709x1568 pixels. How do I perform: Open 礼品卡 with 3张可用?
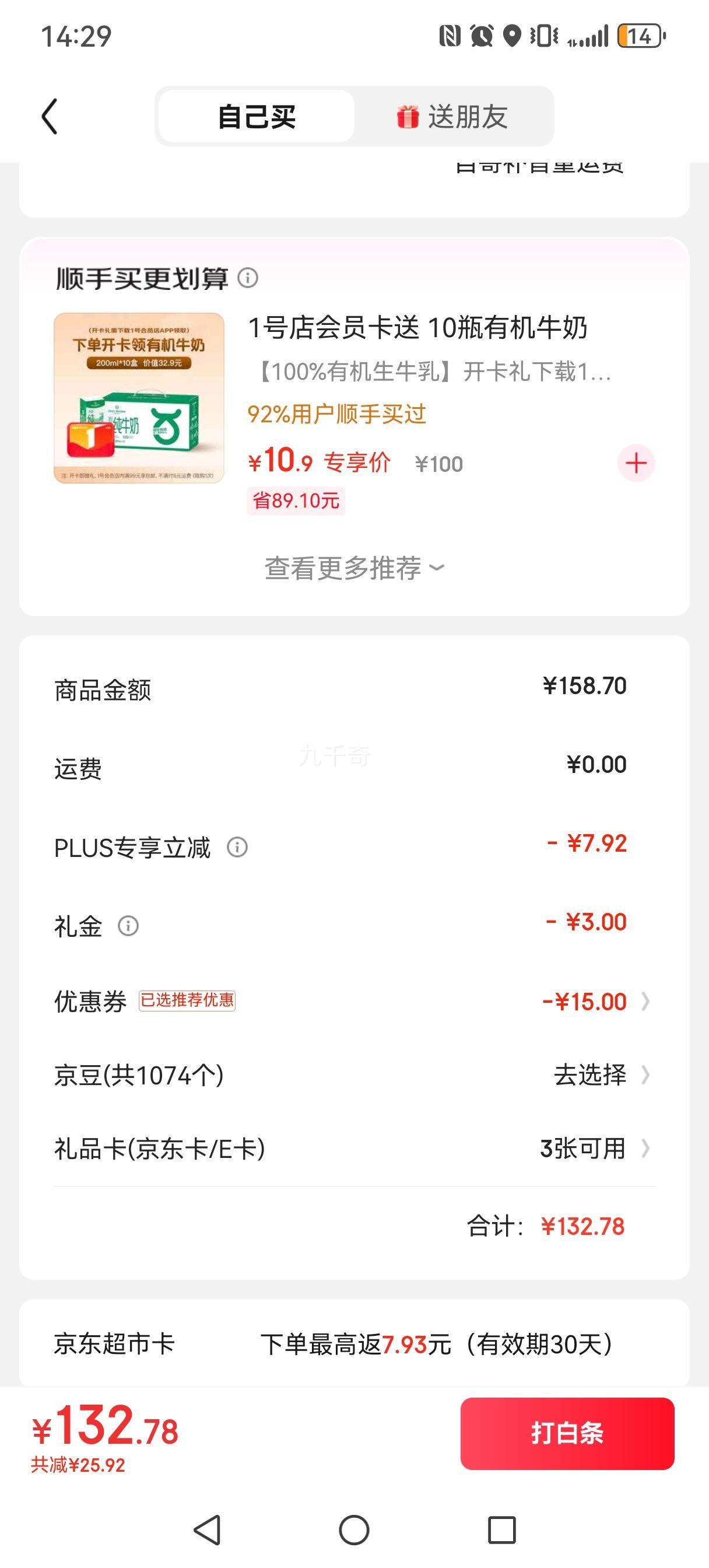(x=594, y=1149)
